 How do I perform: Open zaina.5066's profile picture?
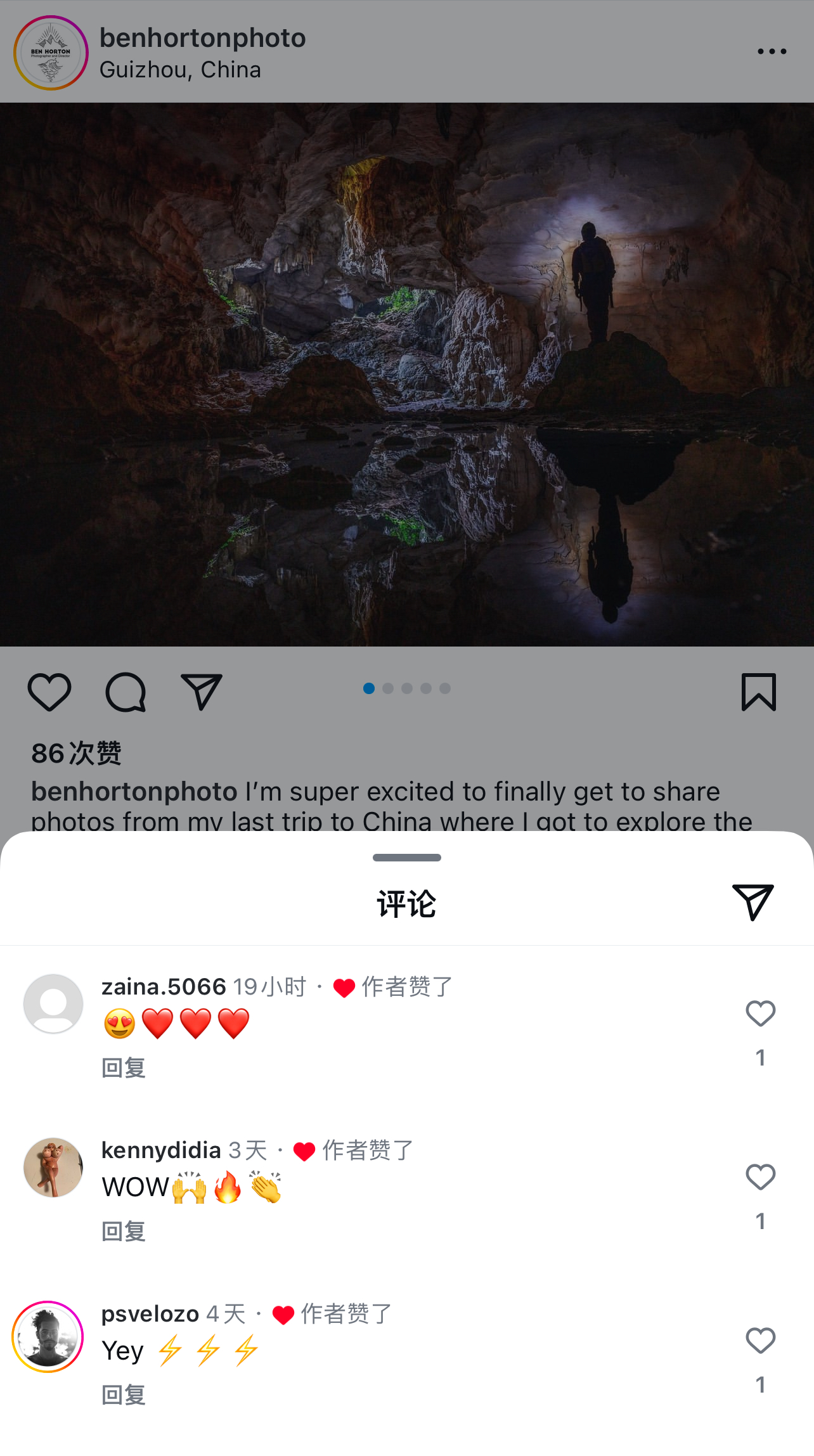coord(53,1004)
